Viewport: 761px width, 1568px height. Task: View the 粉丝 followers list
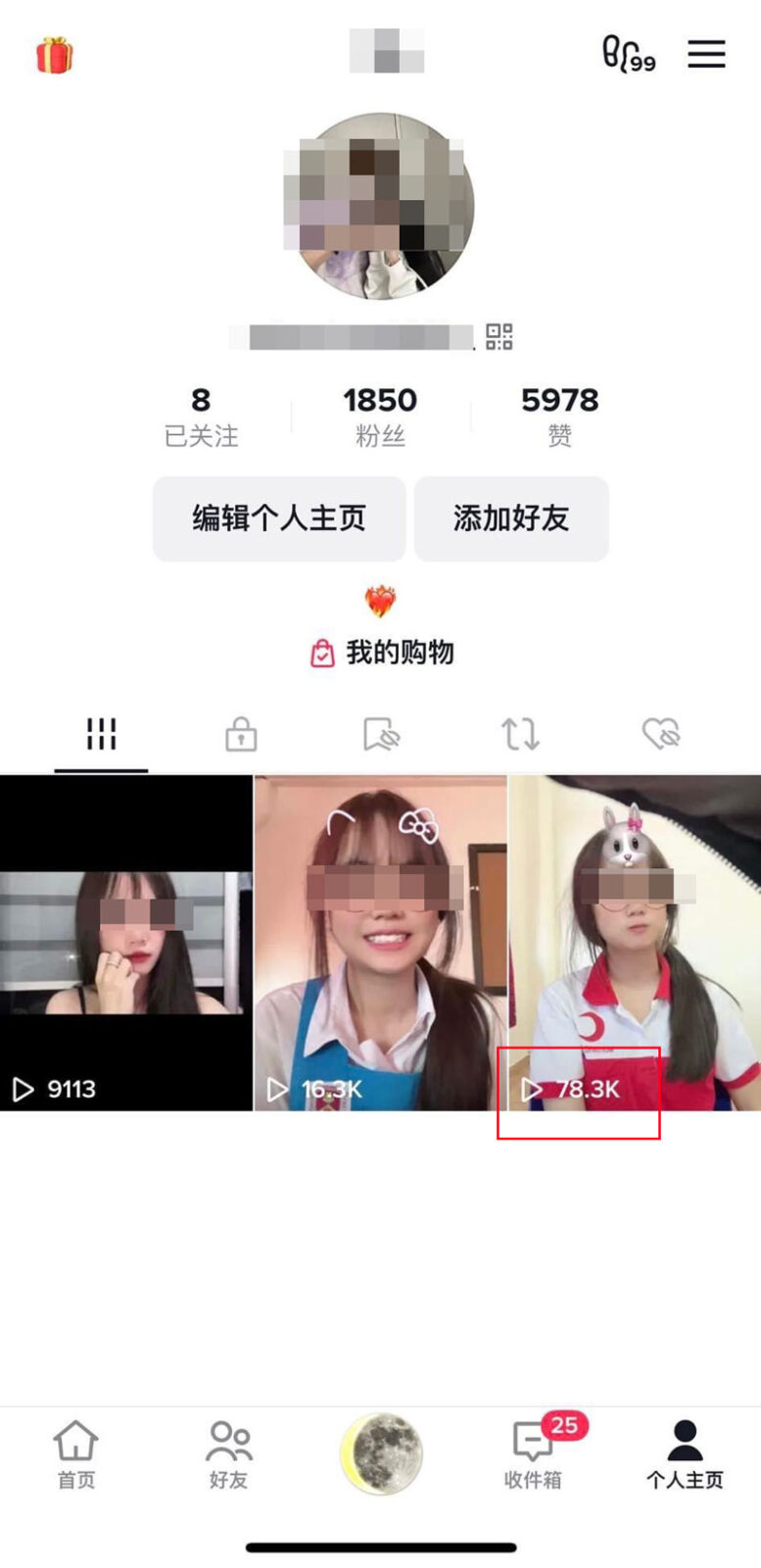pos(380,416)
